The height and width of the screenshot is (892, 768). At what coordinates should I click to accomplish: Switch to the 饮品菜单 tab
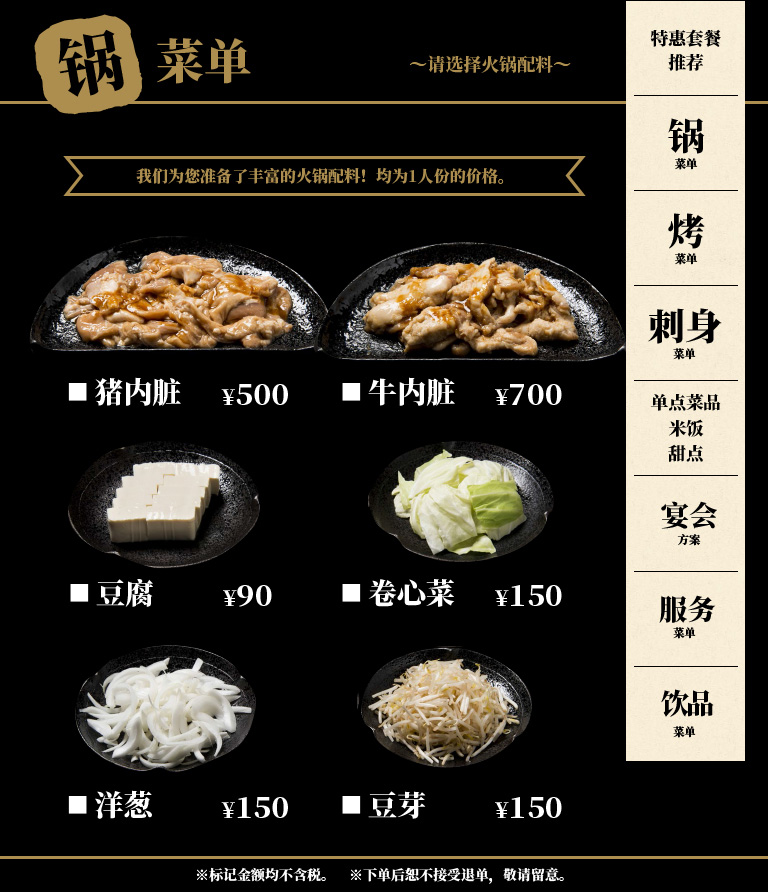[x=685, y=713]
